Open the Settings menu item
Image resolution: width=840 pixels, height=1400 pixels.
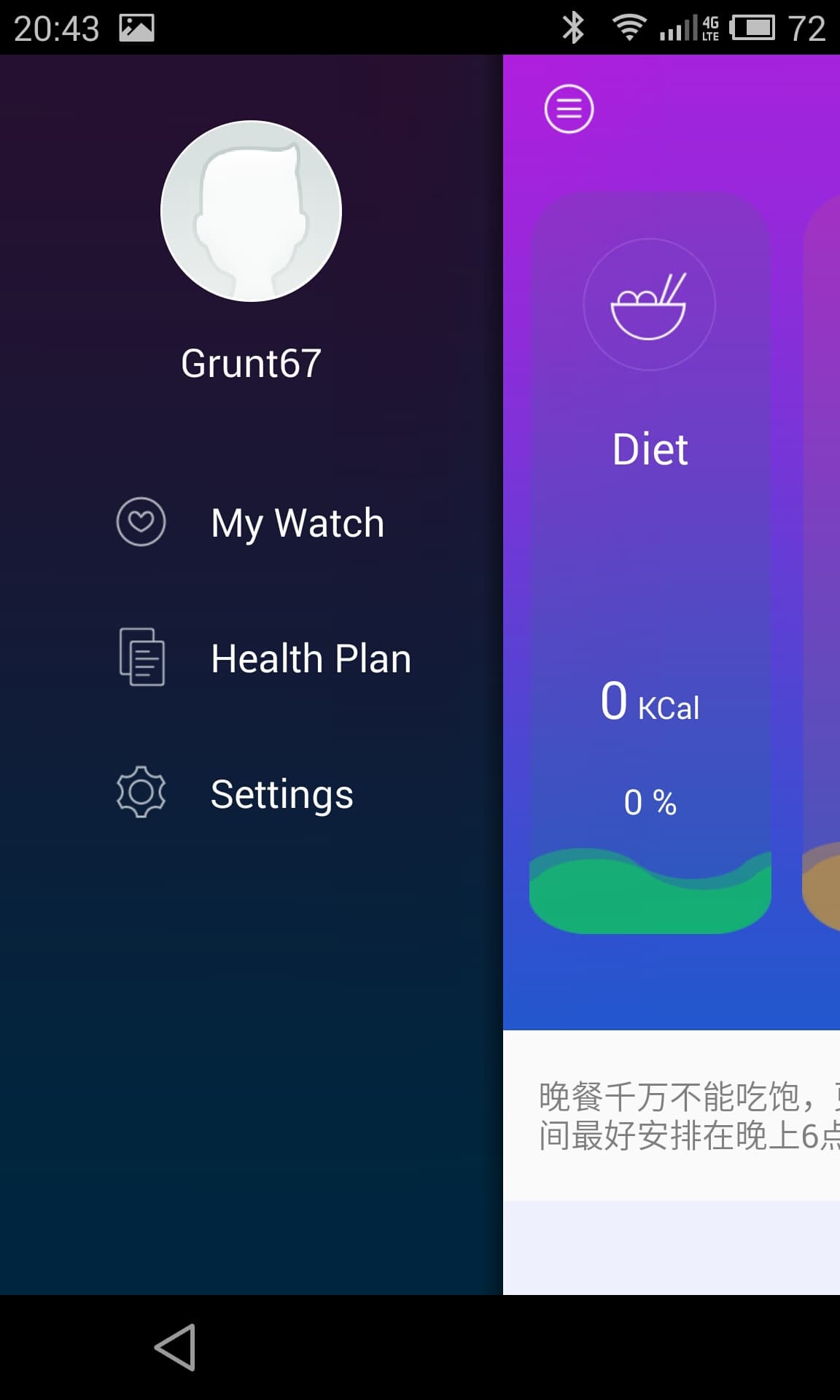pos(281,794)
